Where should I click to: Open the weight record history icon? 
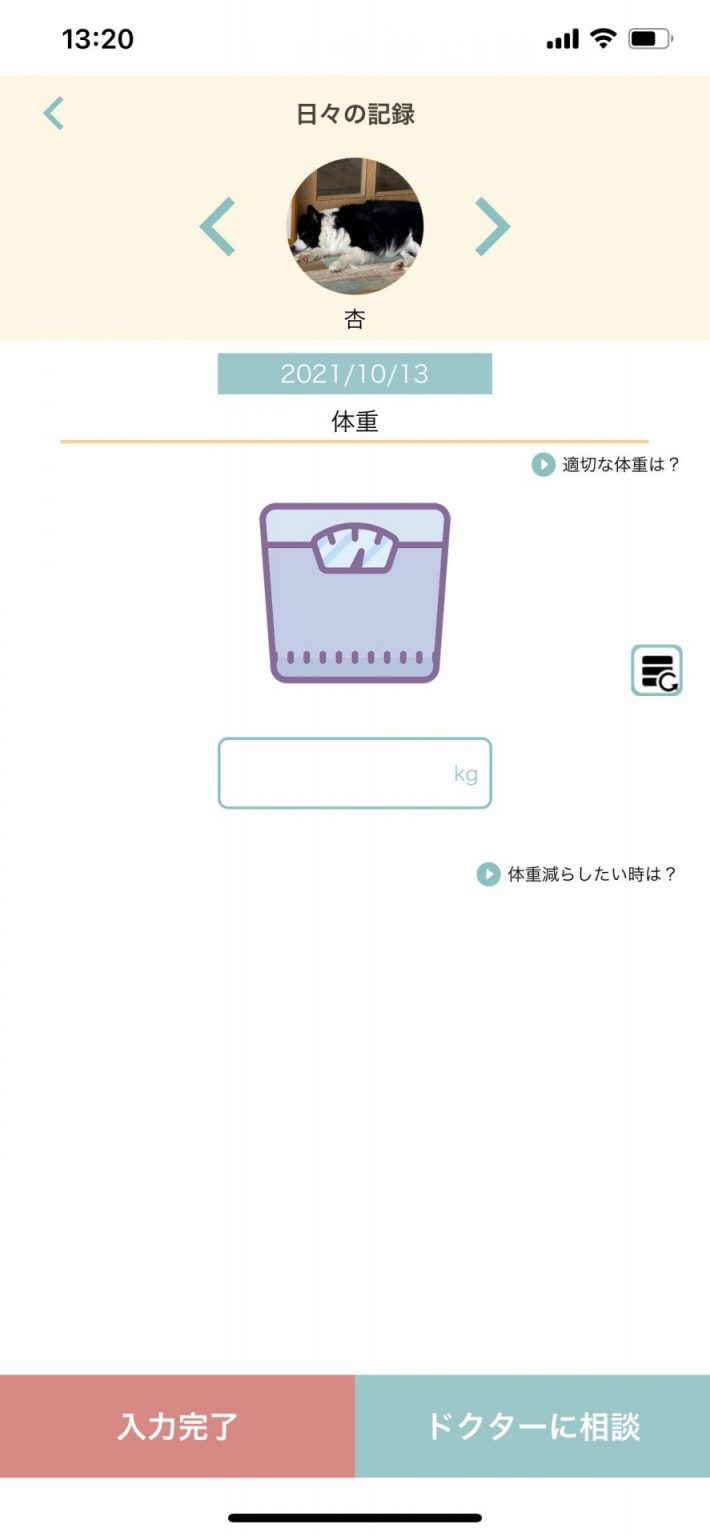click(656, 670)
